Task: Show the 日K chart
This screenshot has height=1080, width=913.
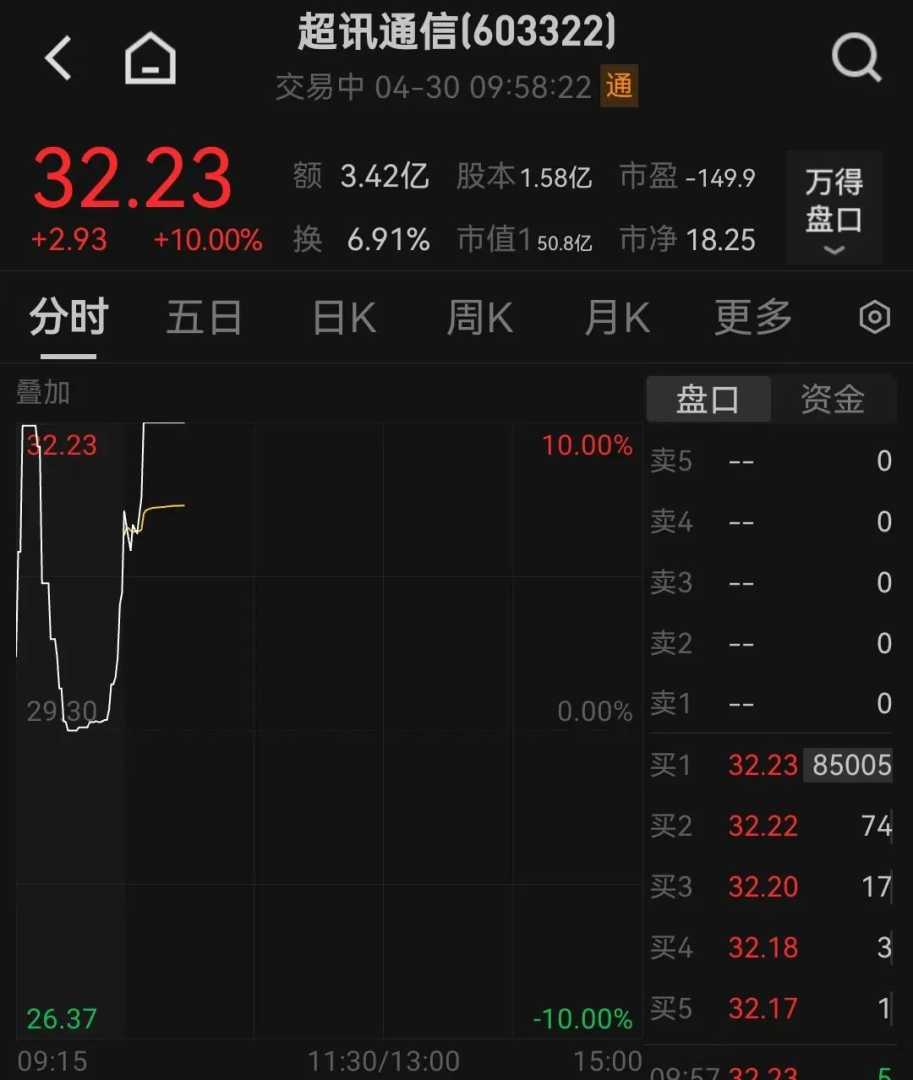Action: click(x=344, y=318)
